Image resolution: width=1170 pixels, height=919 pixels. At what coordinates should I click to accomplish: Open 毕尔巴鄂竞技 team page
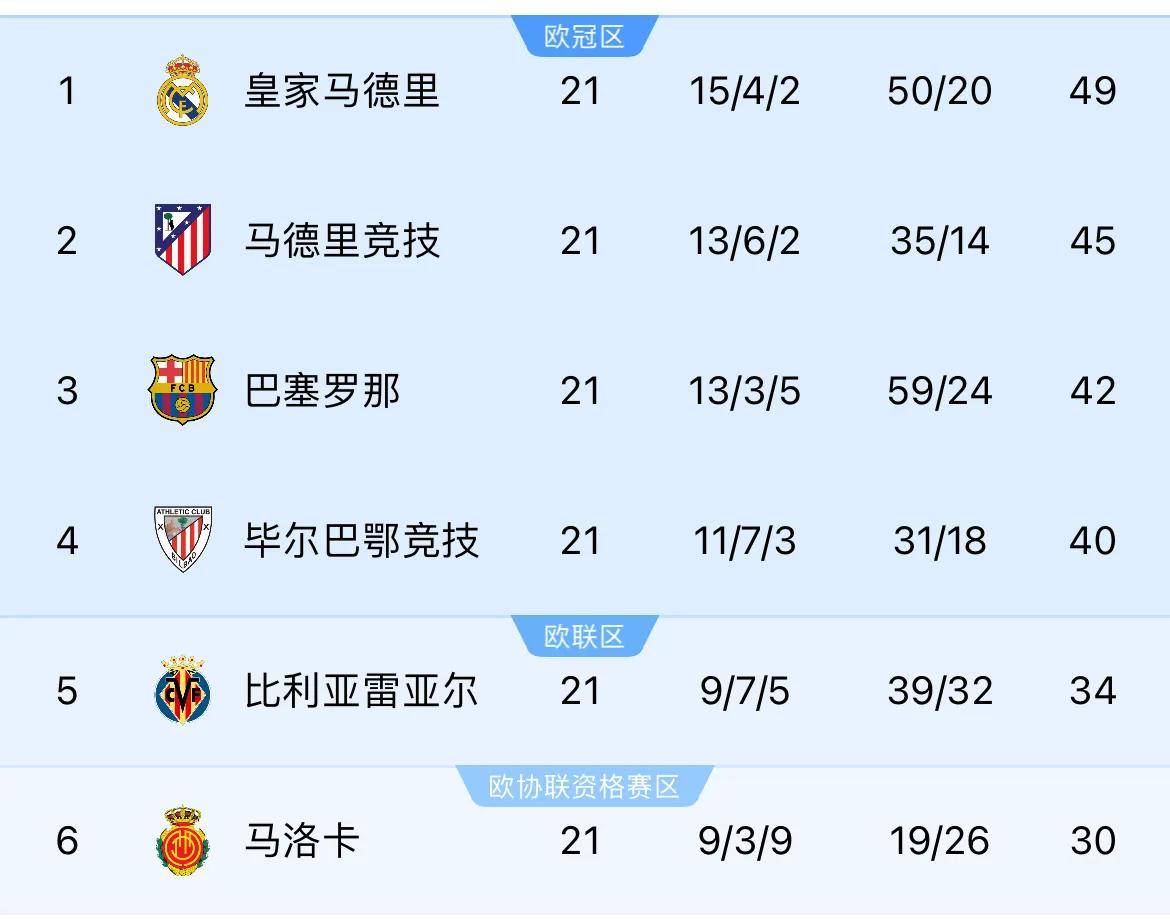click(361, 541)
